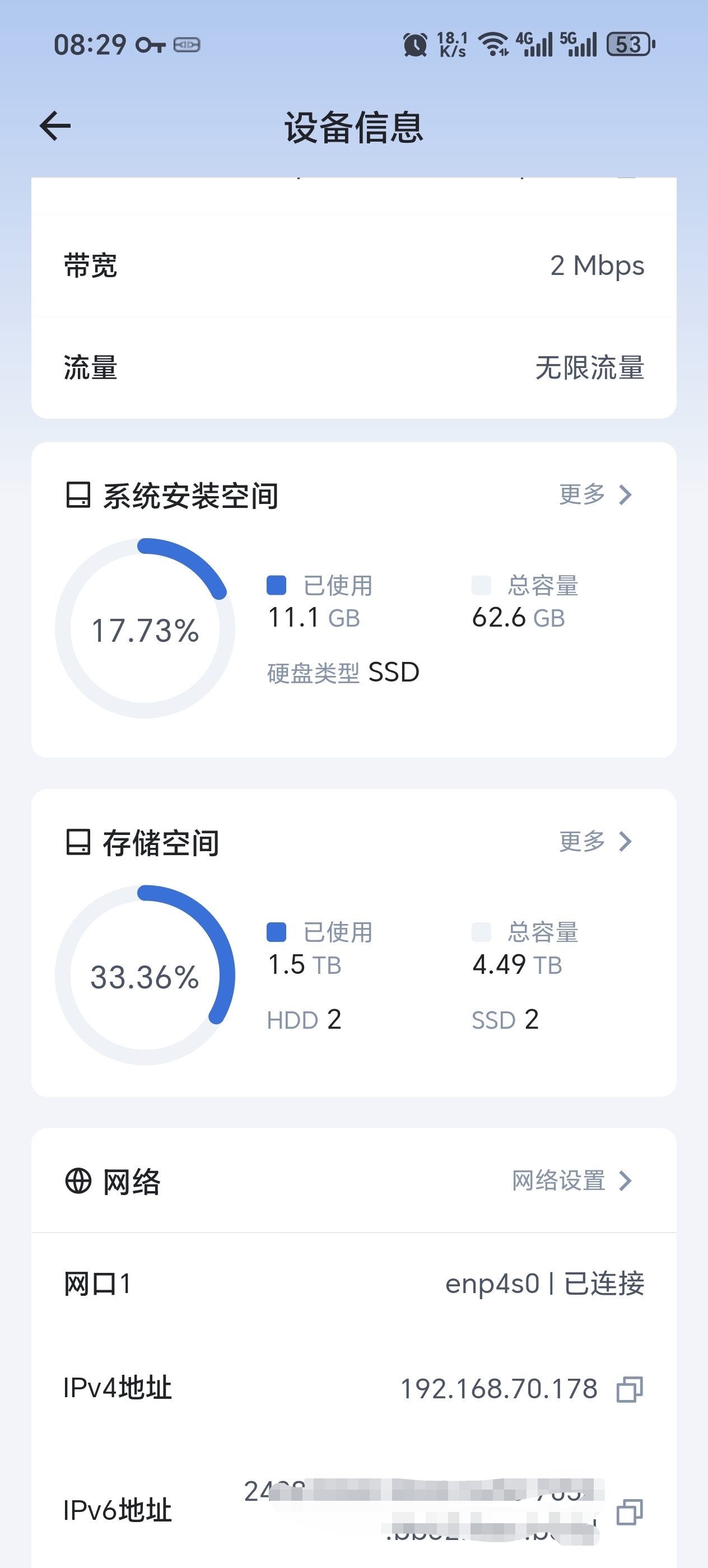
Task: Open 更多 for 存储空间
Action: coord(595,841)
